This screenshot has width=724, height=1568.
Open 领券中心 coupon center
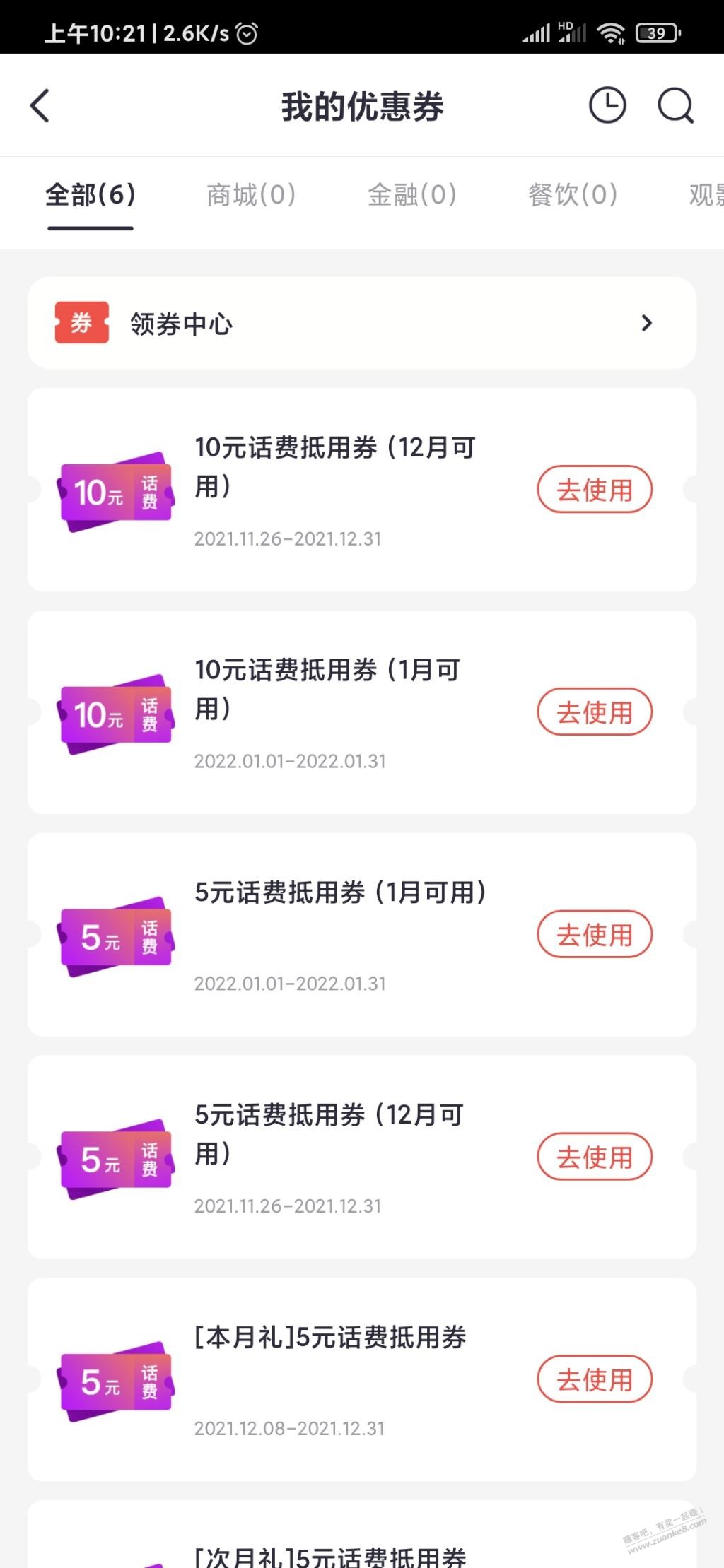pos(362,323)
